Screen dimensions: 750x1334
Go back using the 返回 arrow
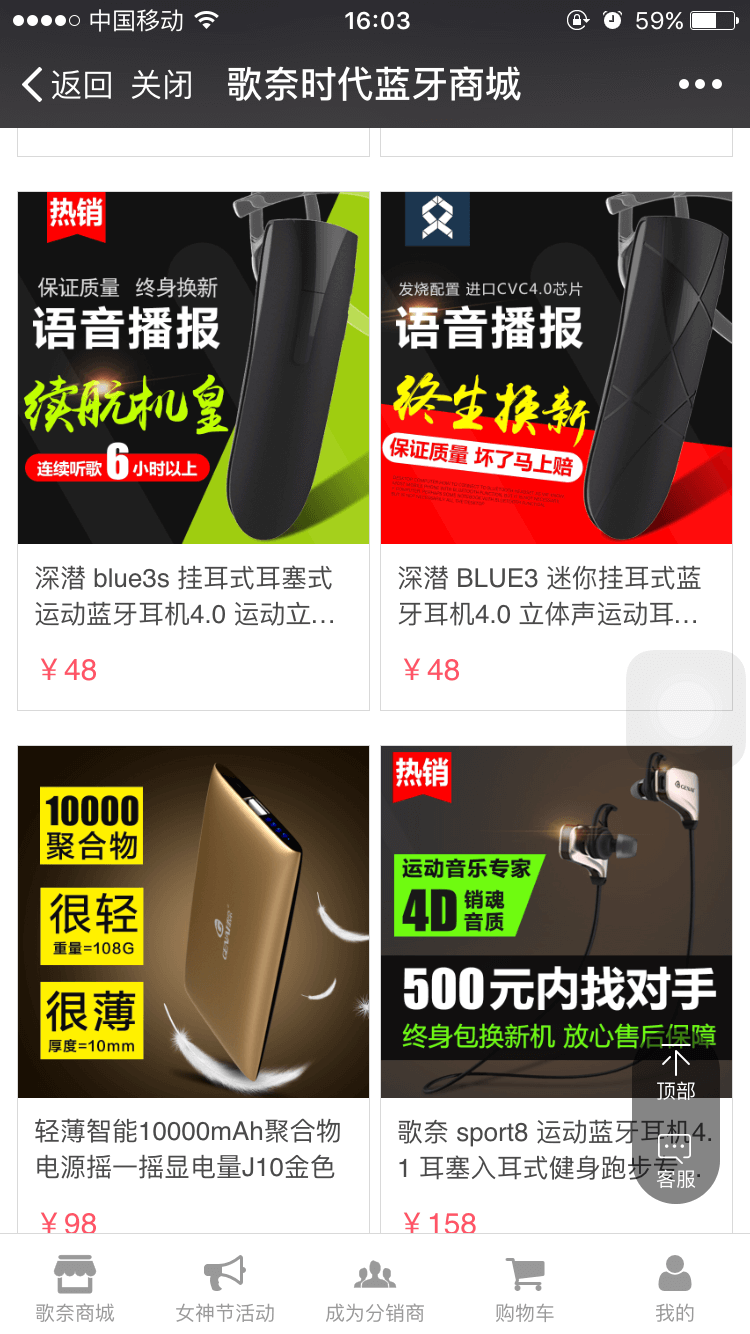[x=66, y=85]
